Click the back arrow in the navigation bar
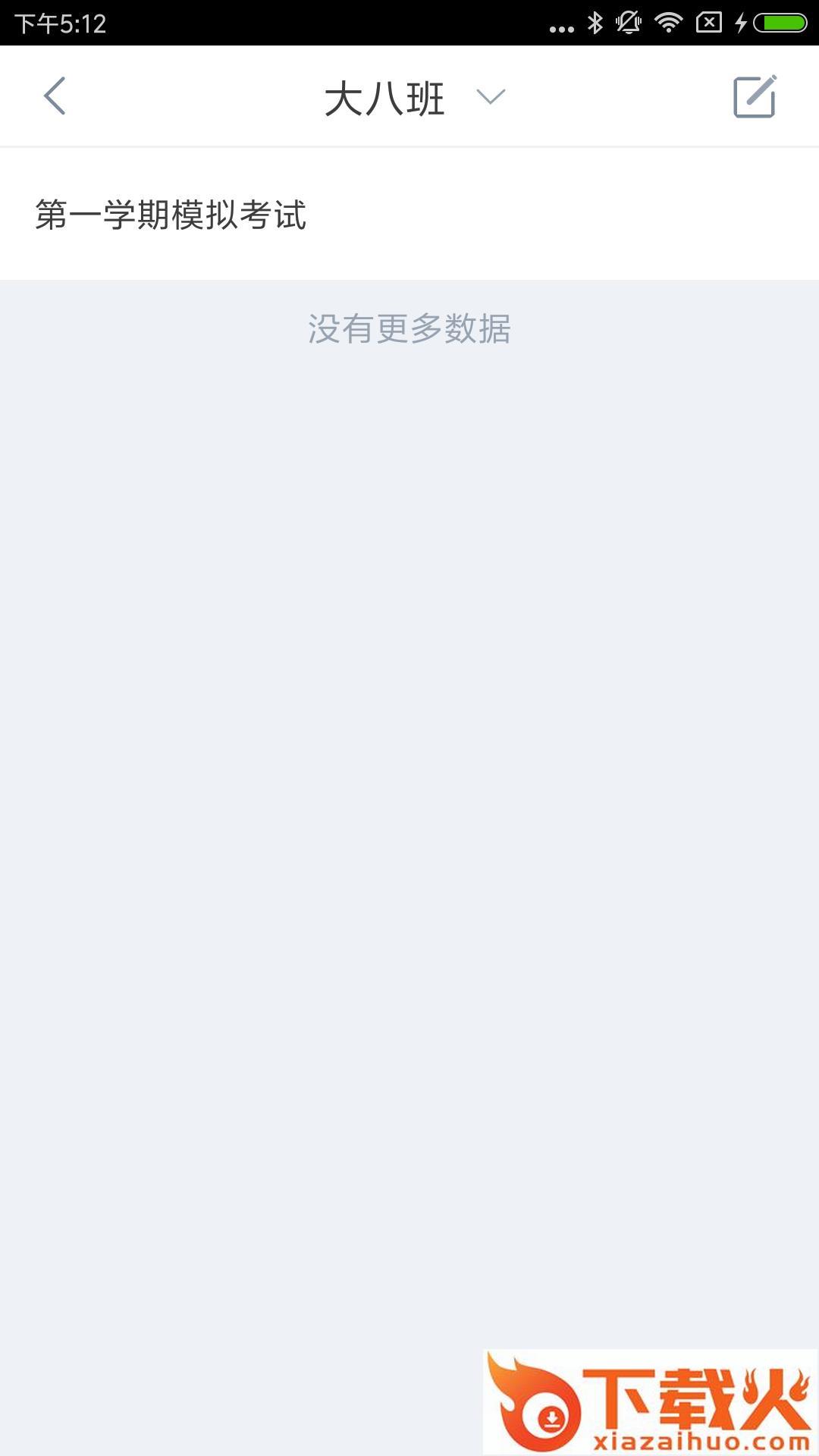 click(55, 97)
